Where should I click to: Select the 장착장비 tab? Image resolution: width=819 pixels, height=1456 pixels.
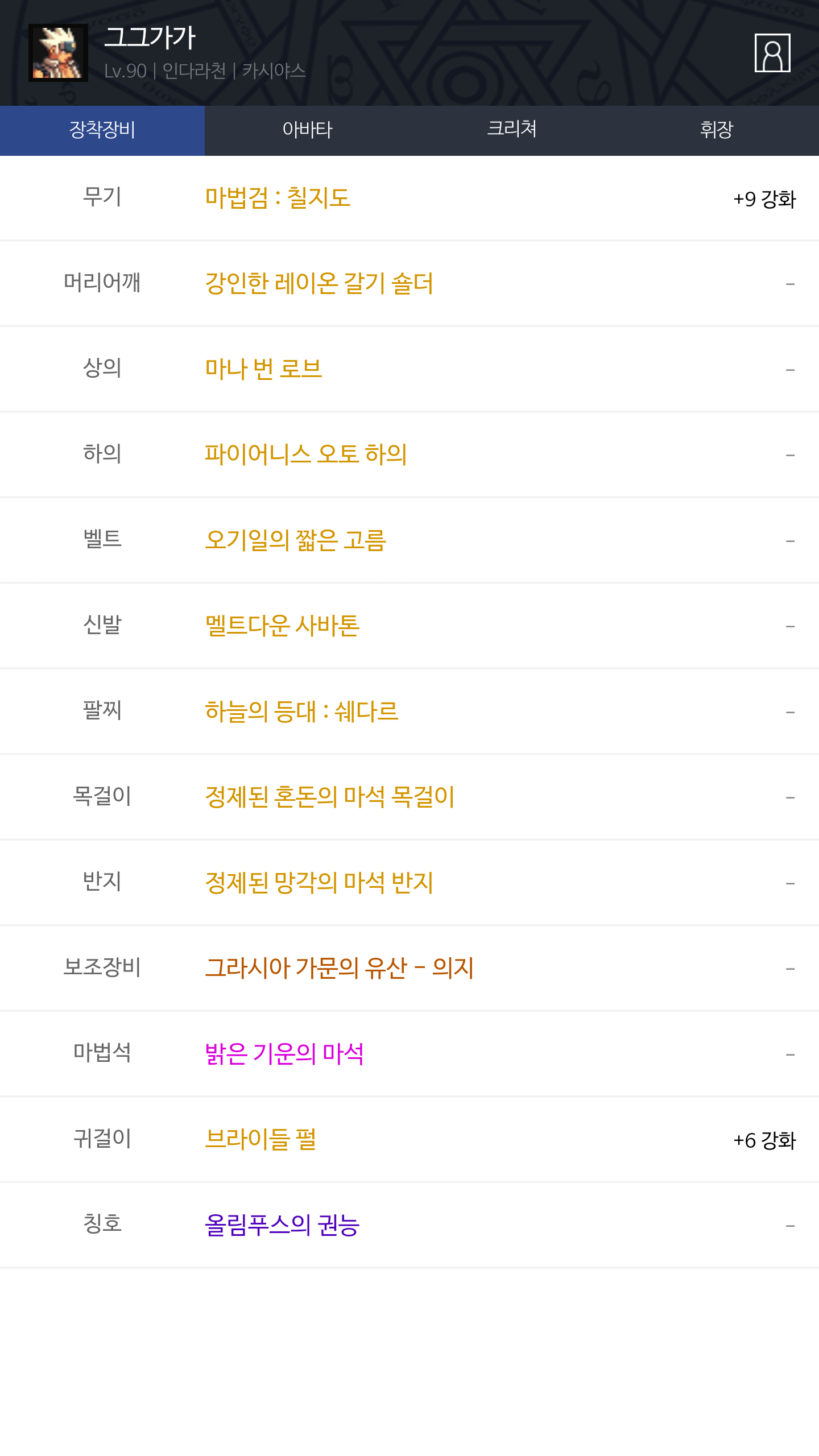tap(102, 130)
